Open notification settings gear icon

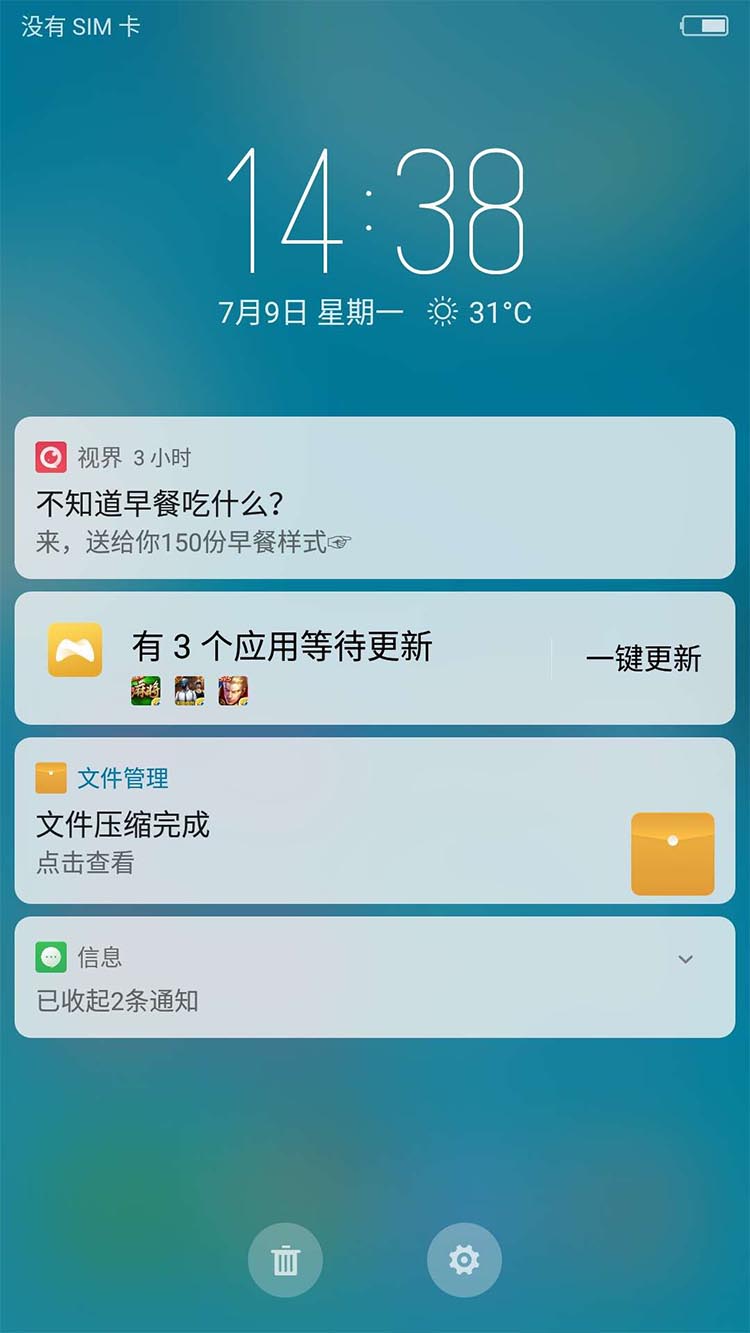coord(464,1260)
